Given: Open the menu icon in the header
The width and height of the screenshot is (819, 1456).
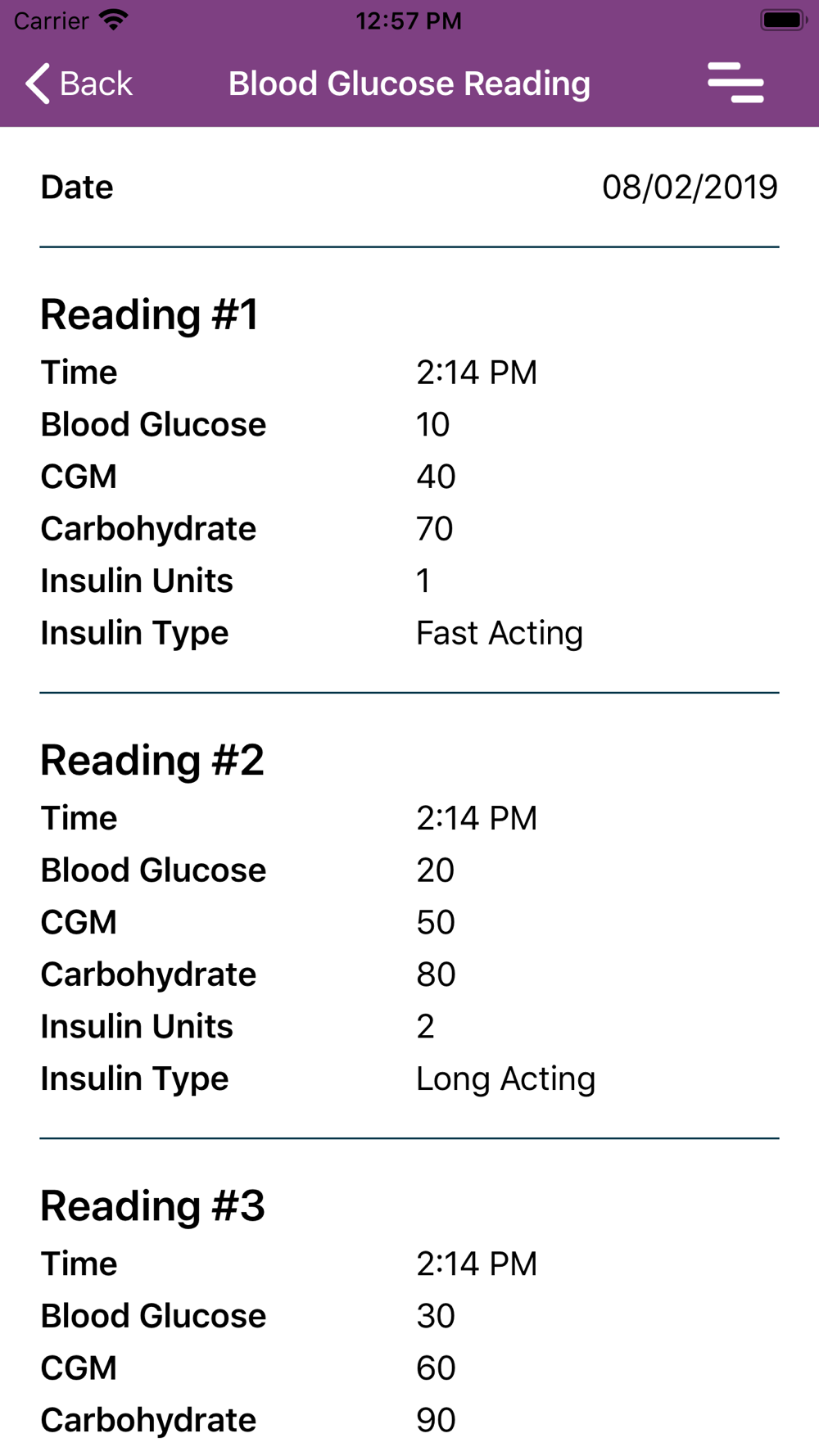Looking at the screenshot, I should (735, 83).
